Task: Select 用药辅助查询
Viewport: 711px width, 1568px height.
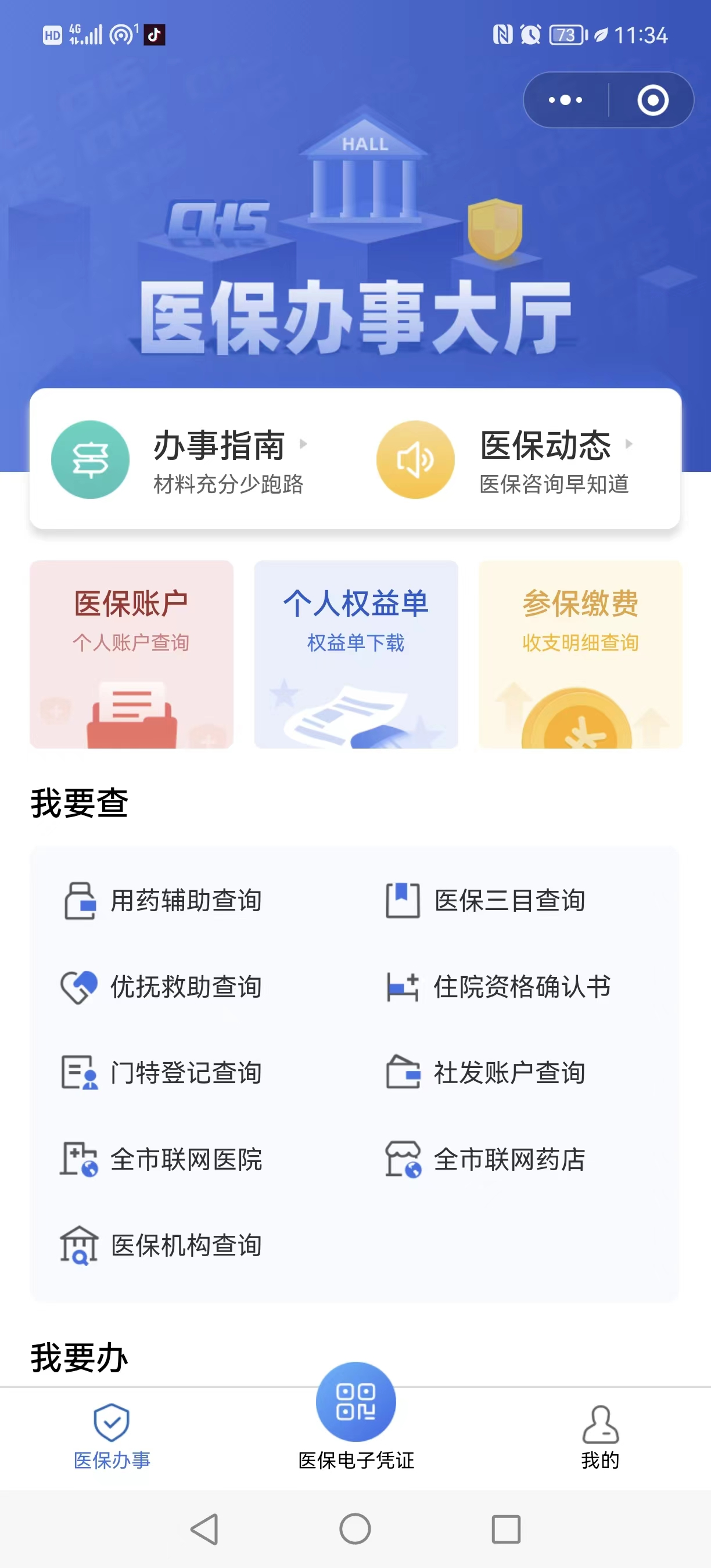Action: point(164,900)
